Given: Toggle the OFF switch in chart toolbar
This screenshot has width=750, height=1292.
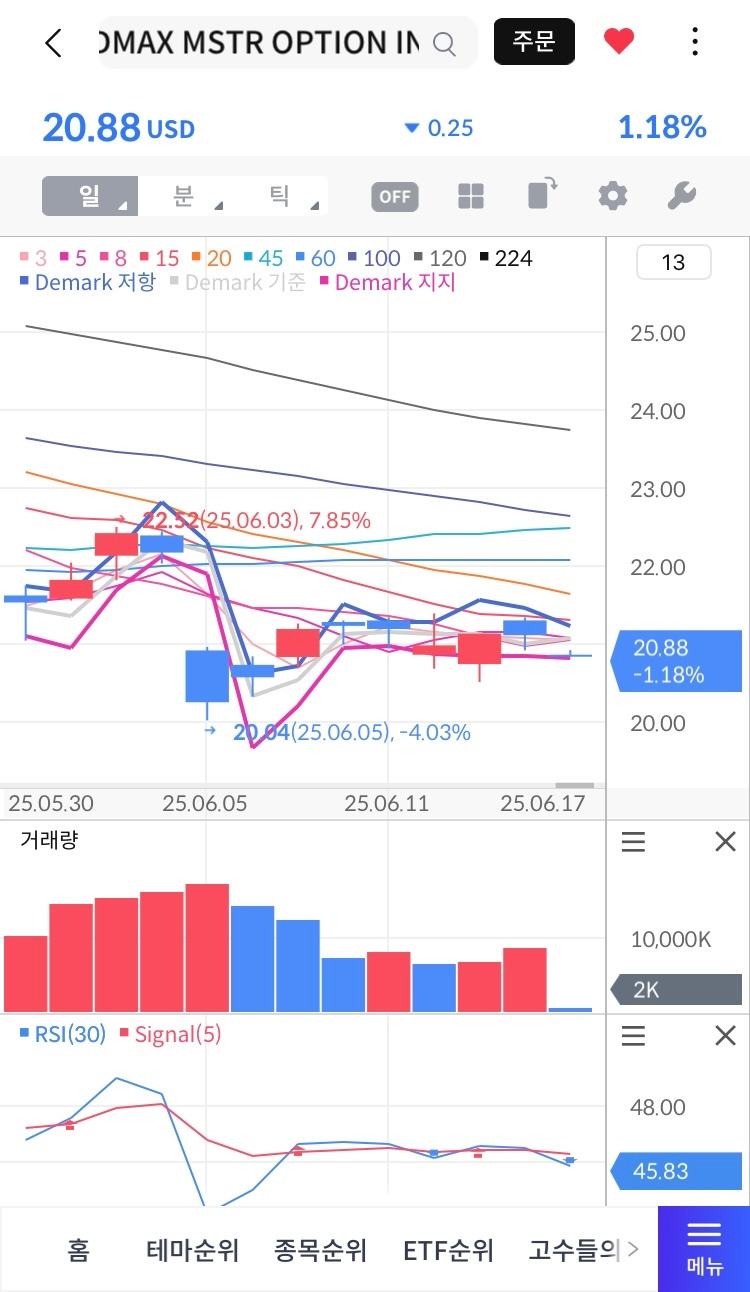Looking at the screenshot, I should coord(395,196).
